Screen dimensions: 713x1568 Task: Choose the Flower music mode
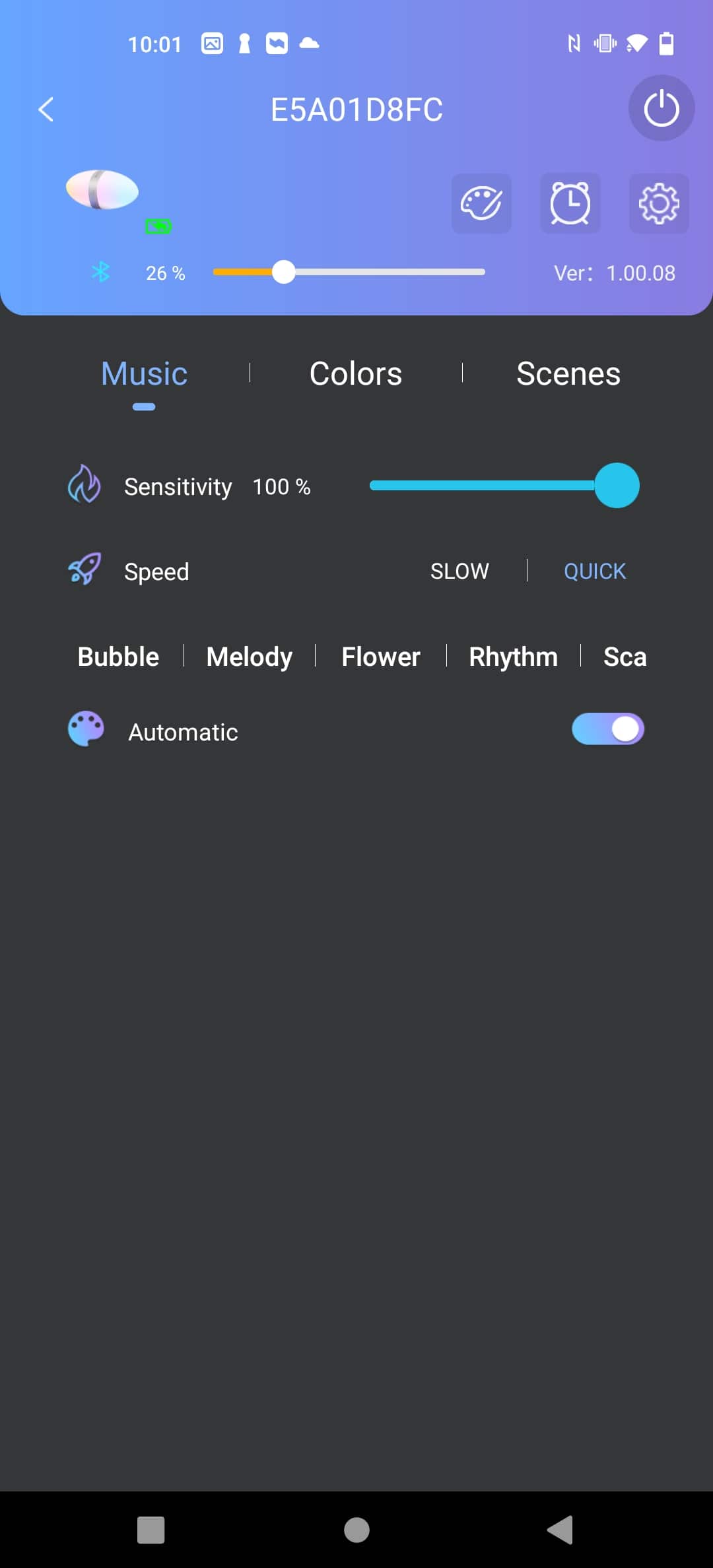[381, 657]
